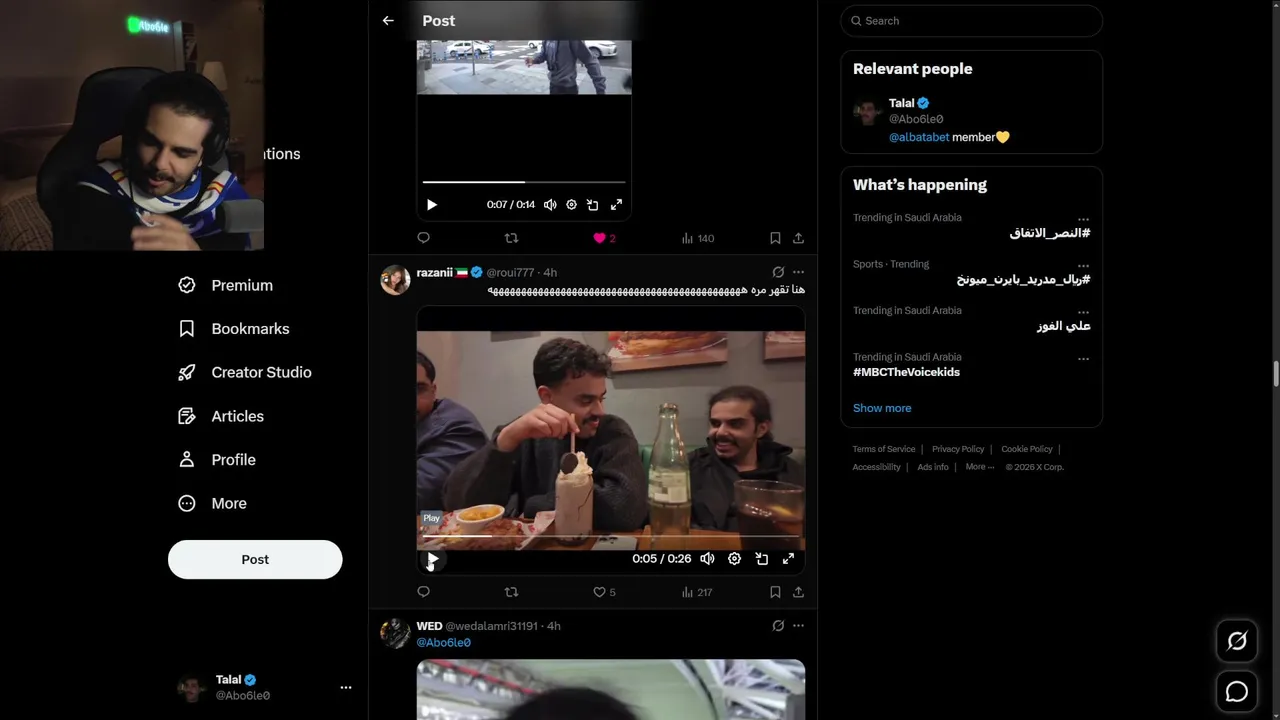
Task: Repost razanii's post
Action: (511, 592)
